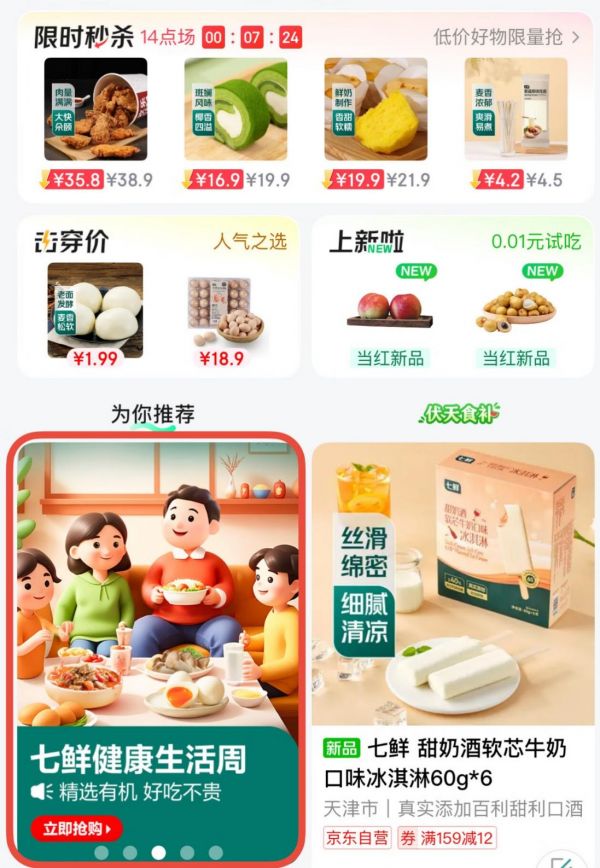Open the eggs item priced ¥18.9
The height and width of the screenshot is (868, 600).
[x=226, y=311]
